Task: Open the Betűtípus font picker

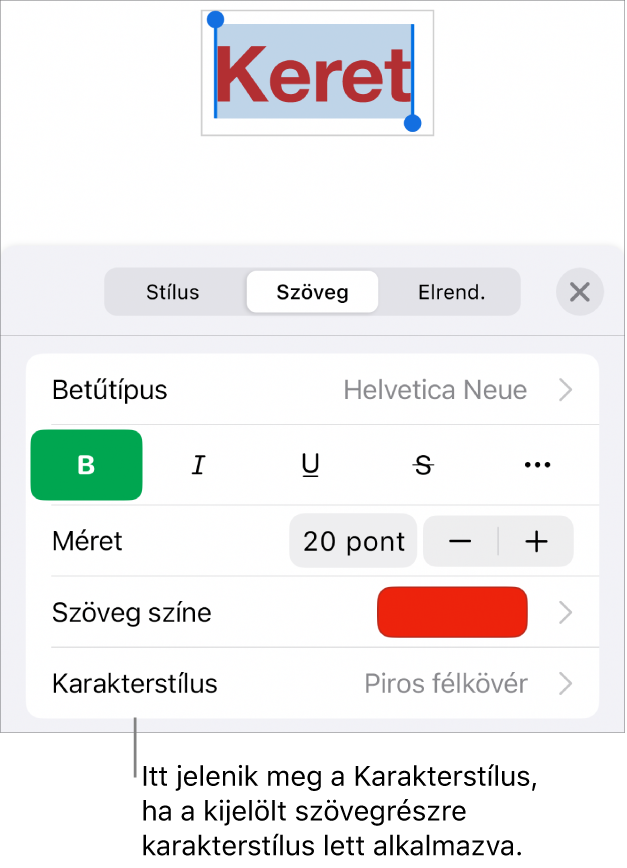Action: 312,389
